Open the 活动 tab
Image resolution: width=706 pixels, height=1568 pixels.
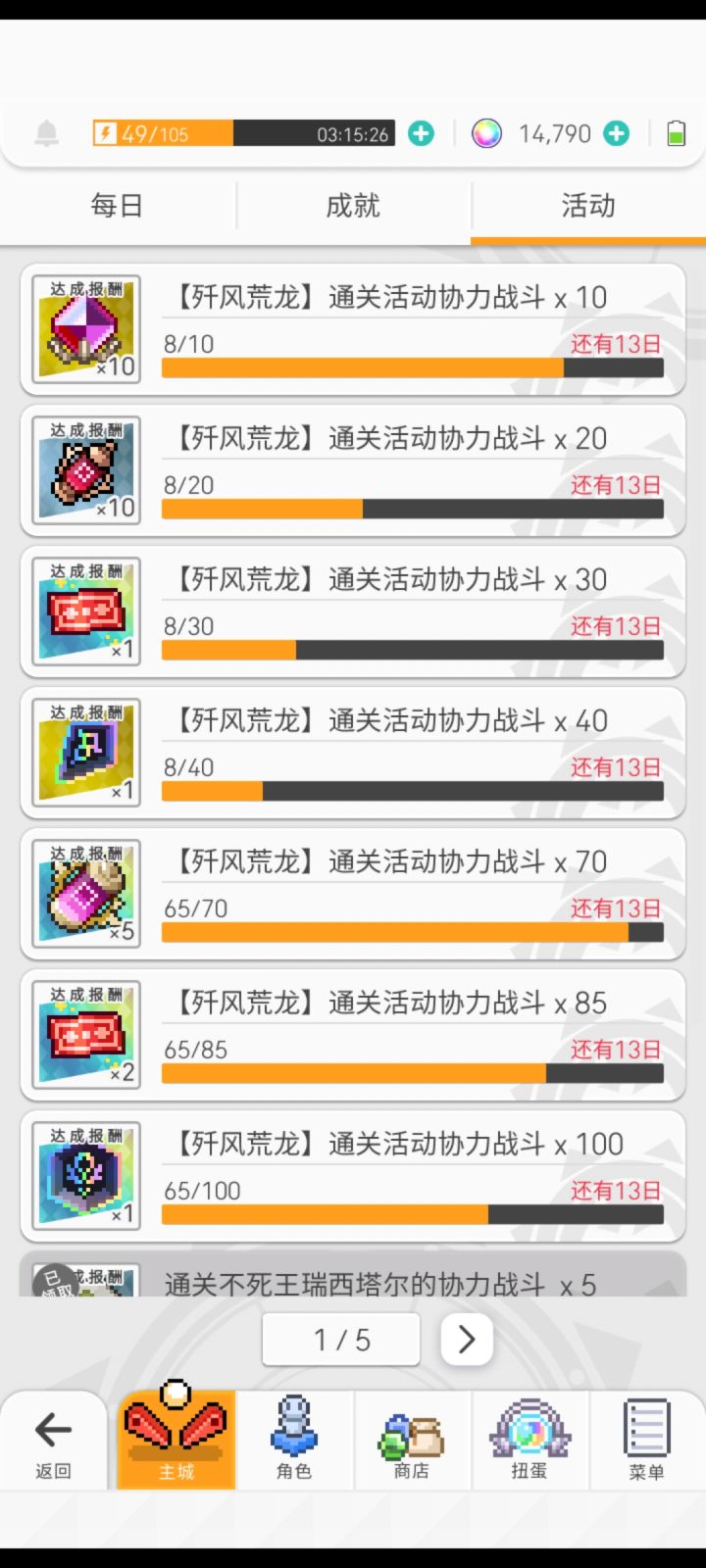588,206
